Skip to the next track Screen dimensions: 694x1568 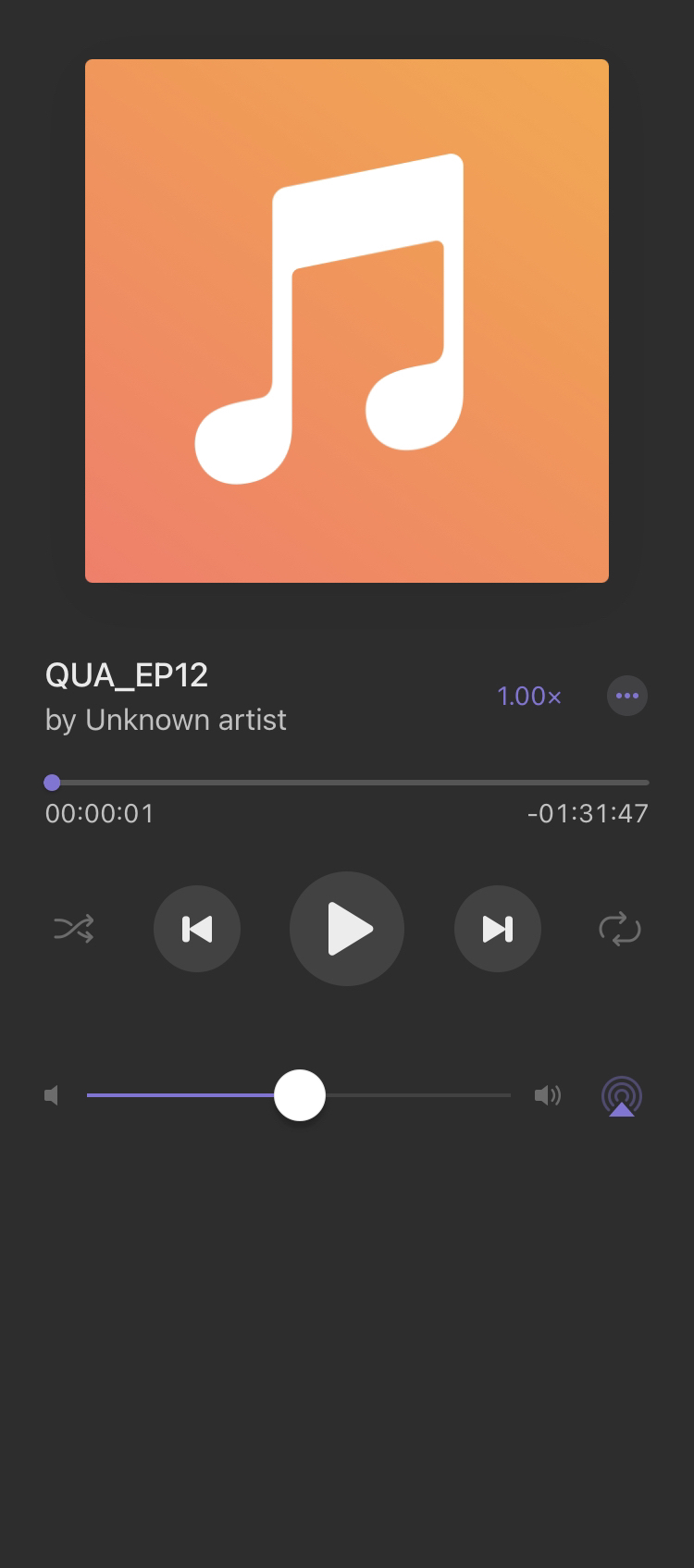point(498,929)
